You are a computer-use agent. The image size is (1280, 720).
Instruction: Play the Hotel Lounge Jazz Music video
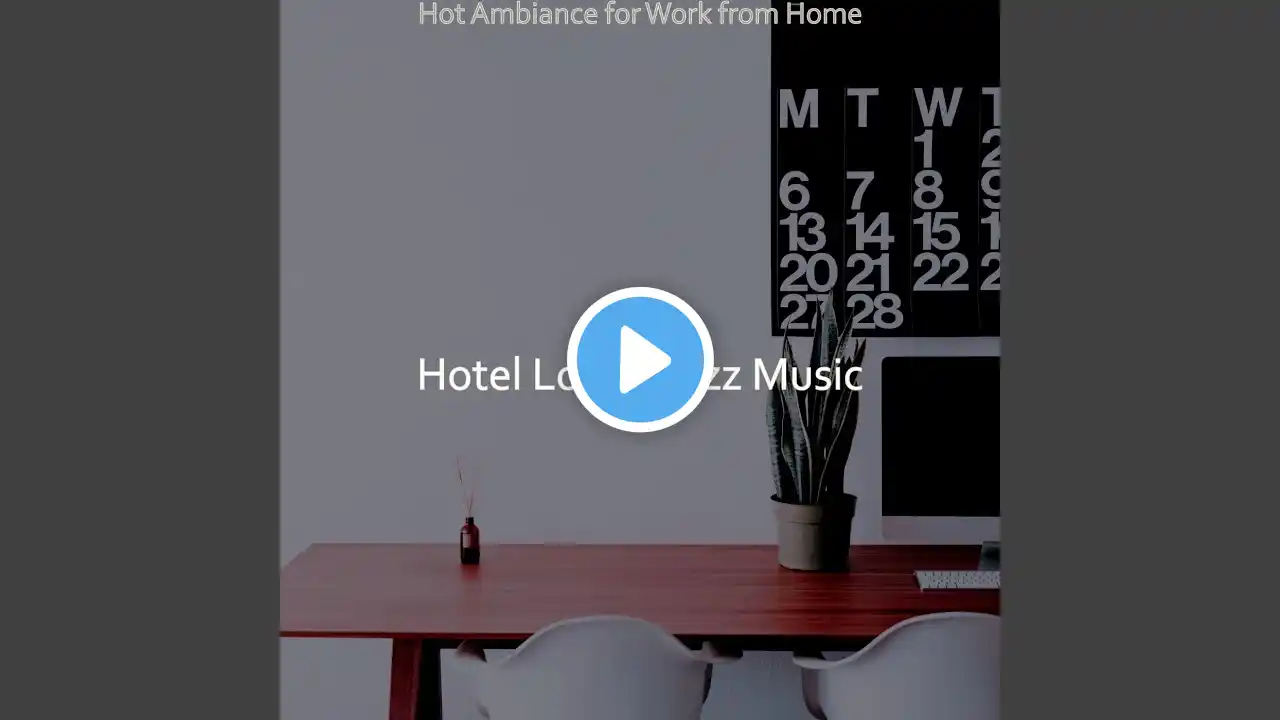click(x=640, y=360)
